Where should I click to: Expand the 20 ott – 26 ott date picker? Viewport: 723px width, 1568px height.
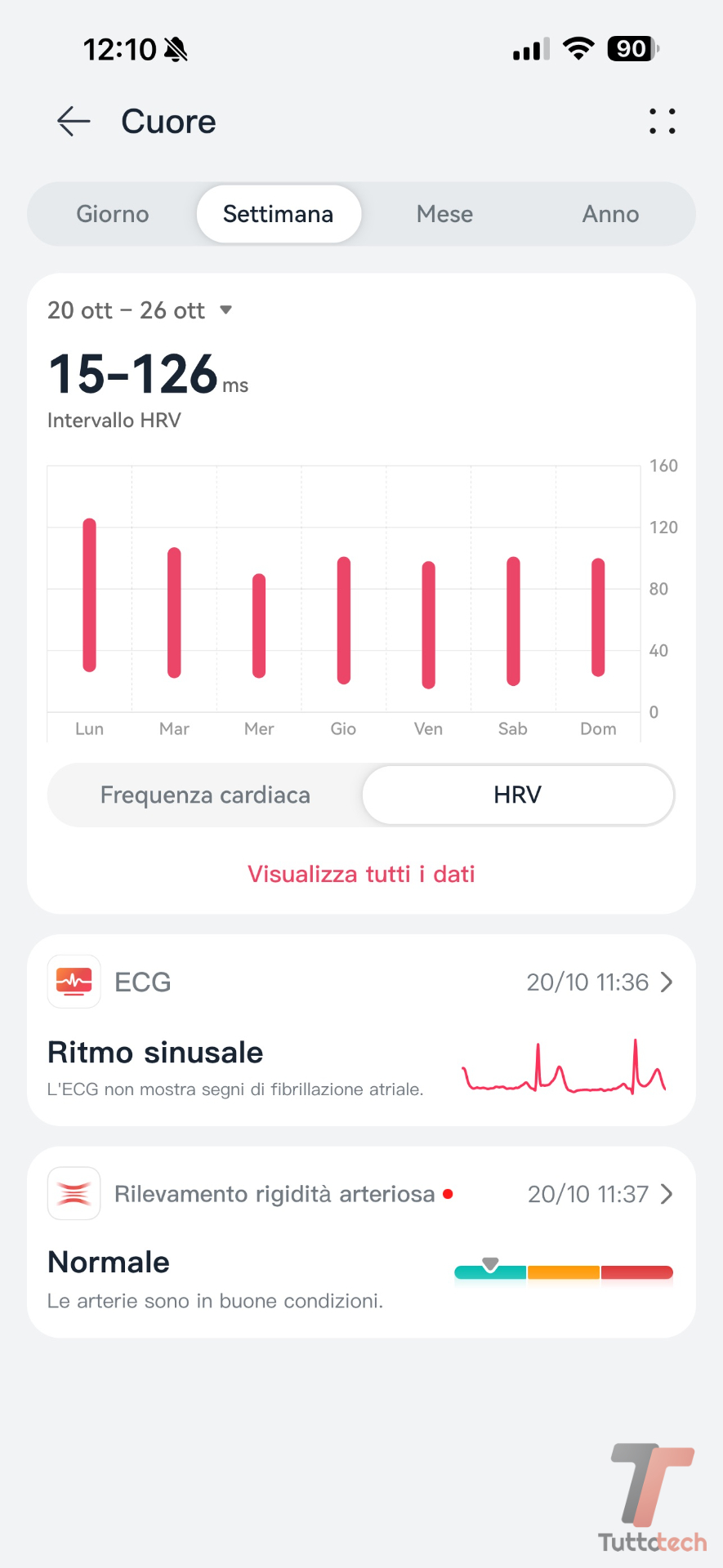tap(140, 310)
